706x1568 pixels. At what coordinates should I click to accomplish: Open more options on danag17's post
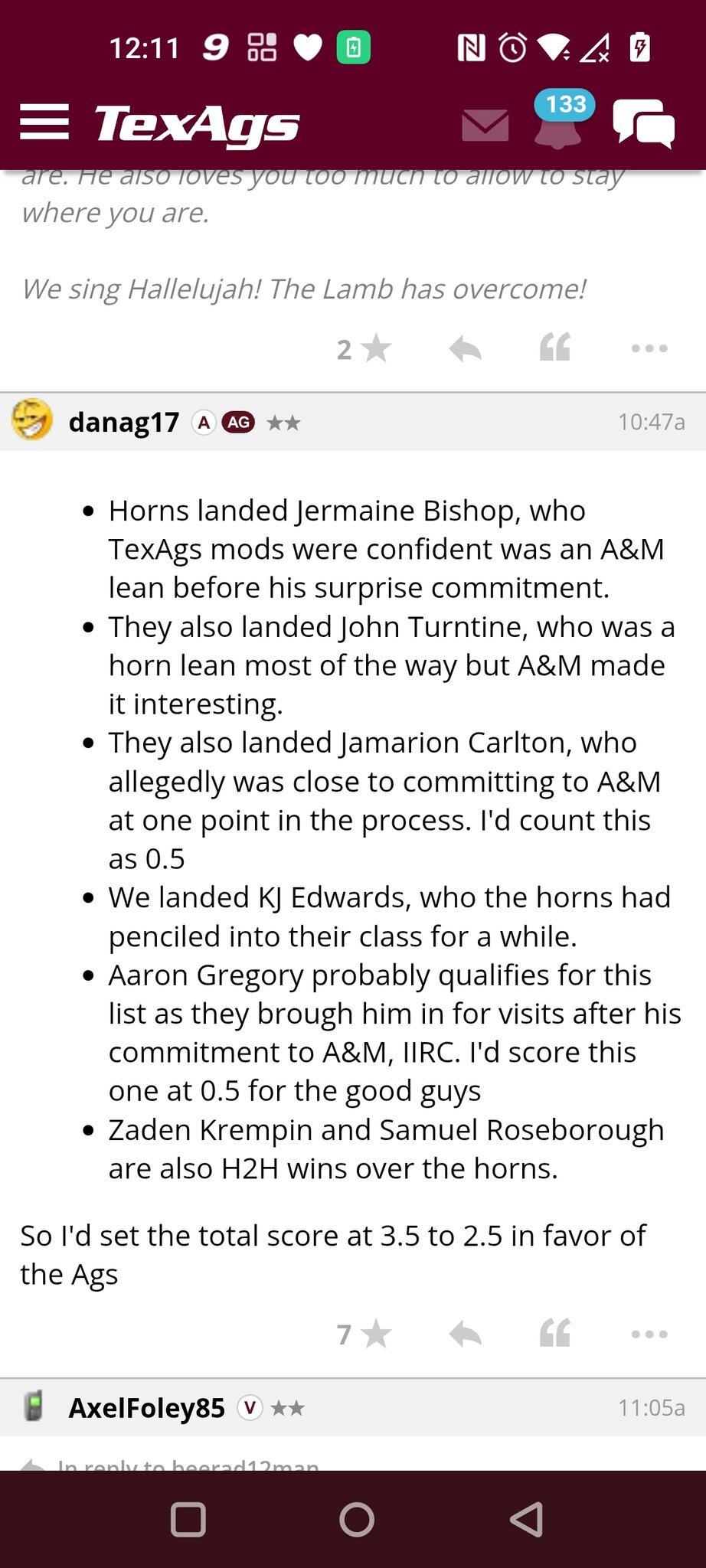point(649,1334)
